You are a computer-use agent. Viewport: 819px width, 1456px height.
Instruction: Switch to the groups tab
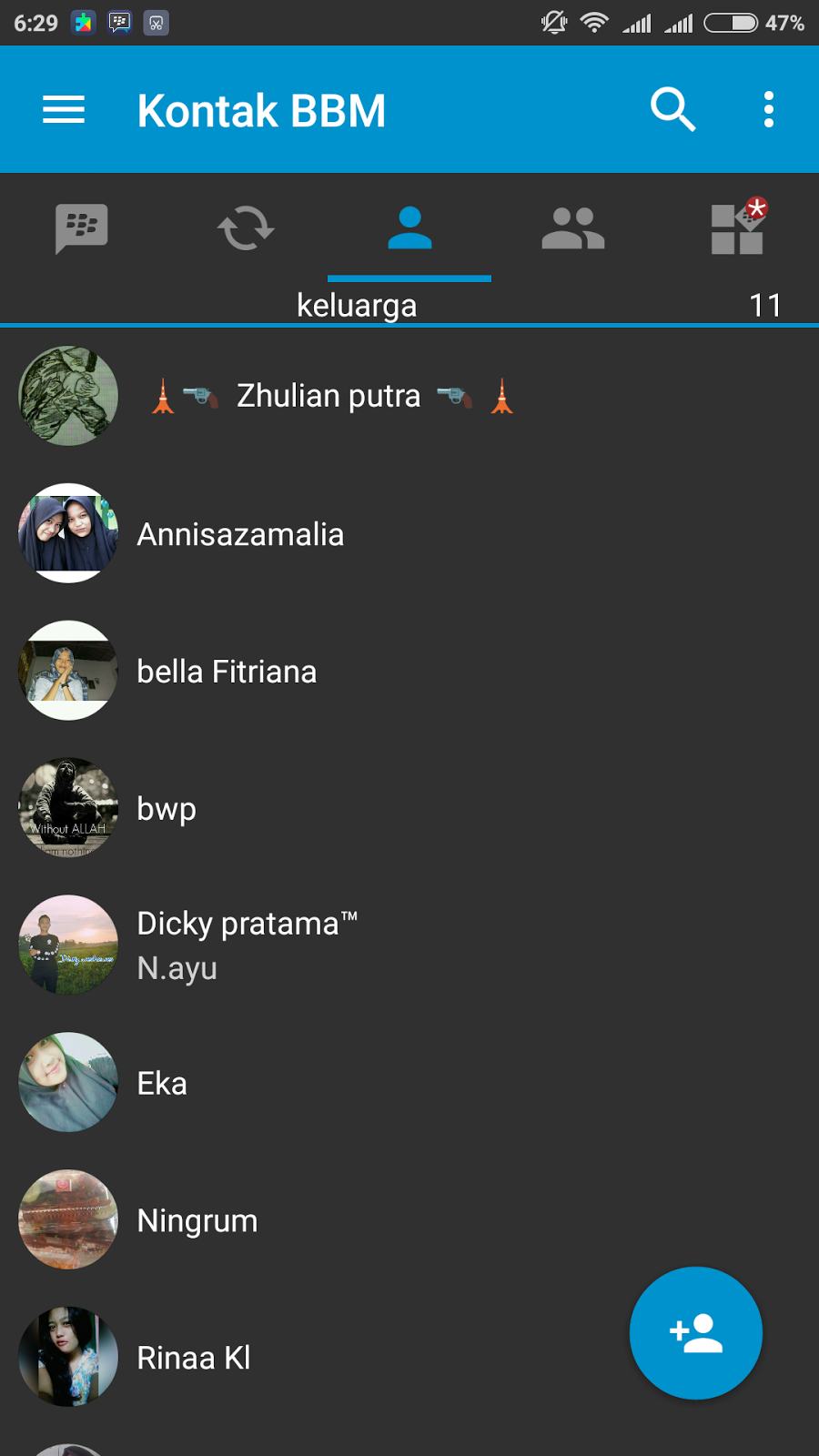[572, 227]
